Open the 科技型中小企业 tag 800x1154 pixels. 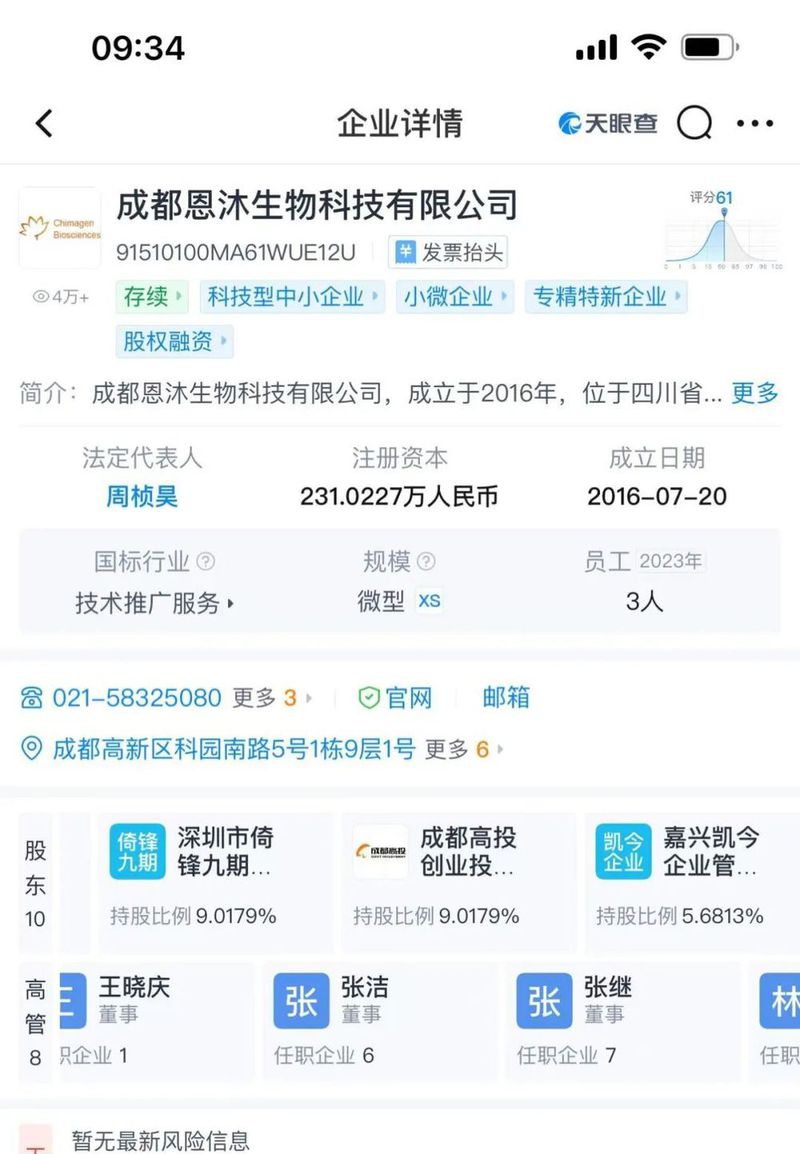[x=292, y=297]
